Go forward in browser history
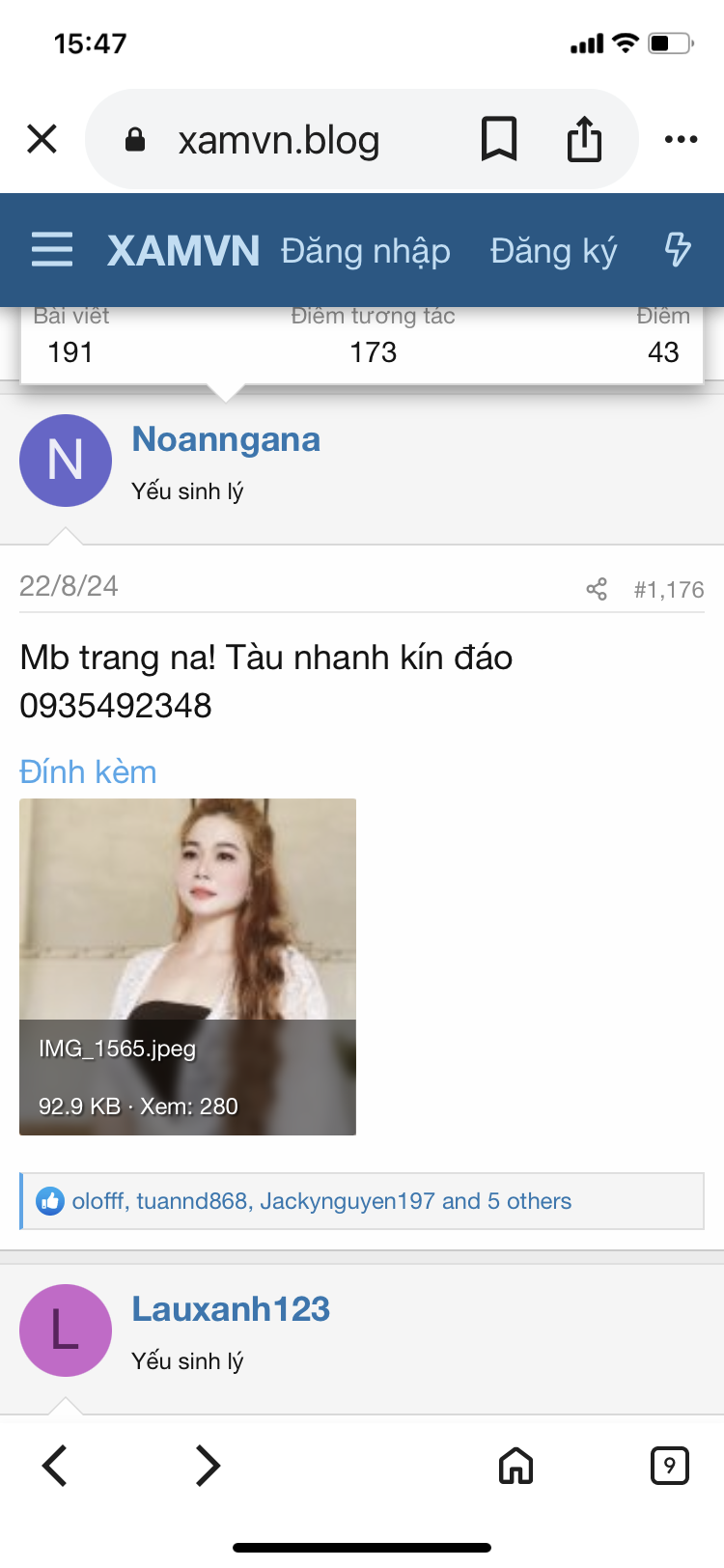Screen dimensions: 724x1568 click(x=208, y=1466)
